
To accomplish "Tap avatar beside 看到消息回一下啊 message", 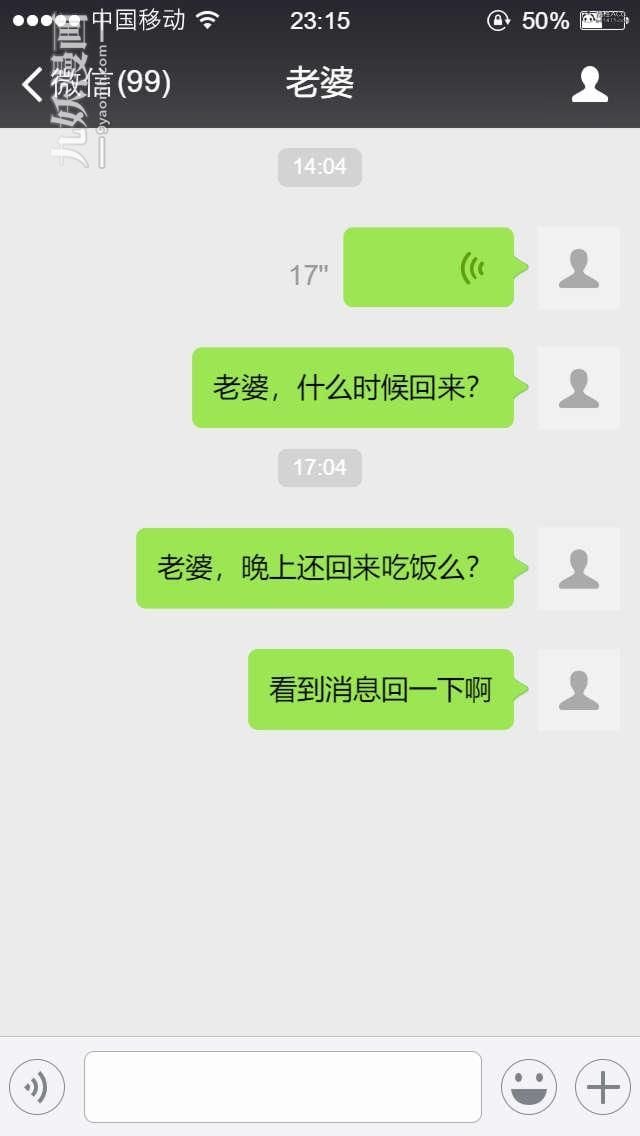I will tap(578, 690).
